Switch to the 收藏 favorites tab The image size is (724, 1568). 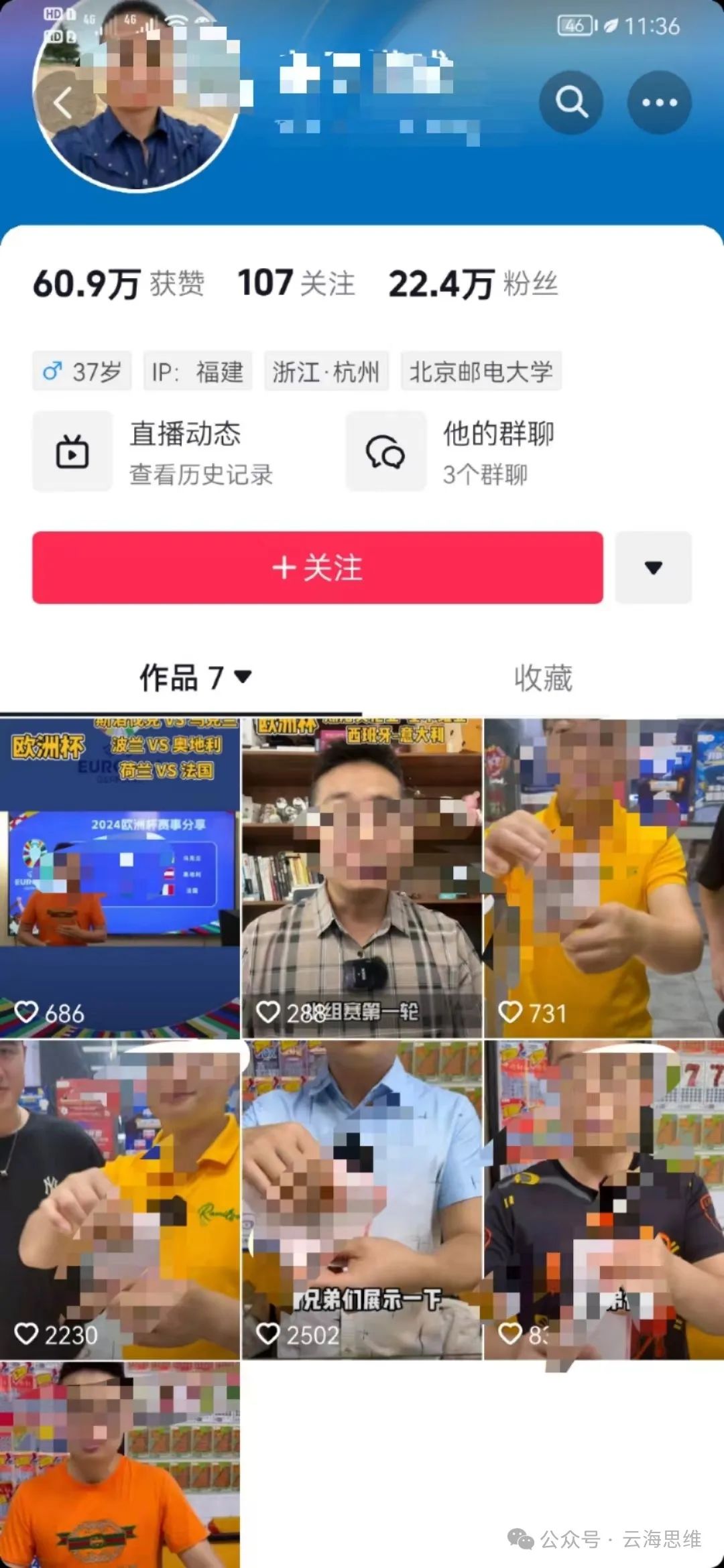544,678
